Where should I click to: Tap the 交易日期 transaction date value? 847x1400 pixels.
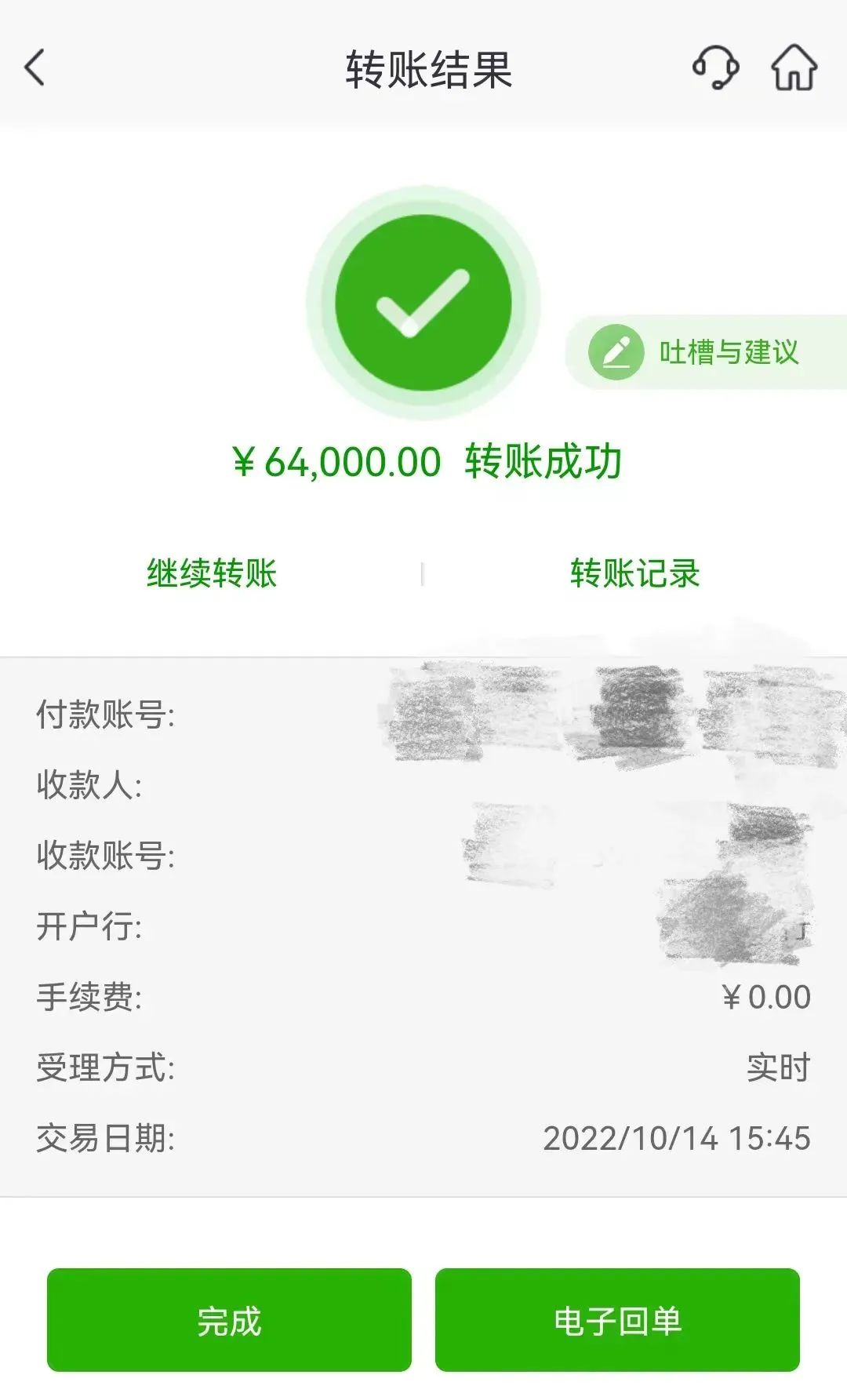click(678, 1137)
